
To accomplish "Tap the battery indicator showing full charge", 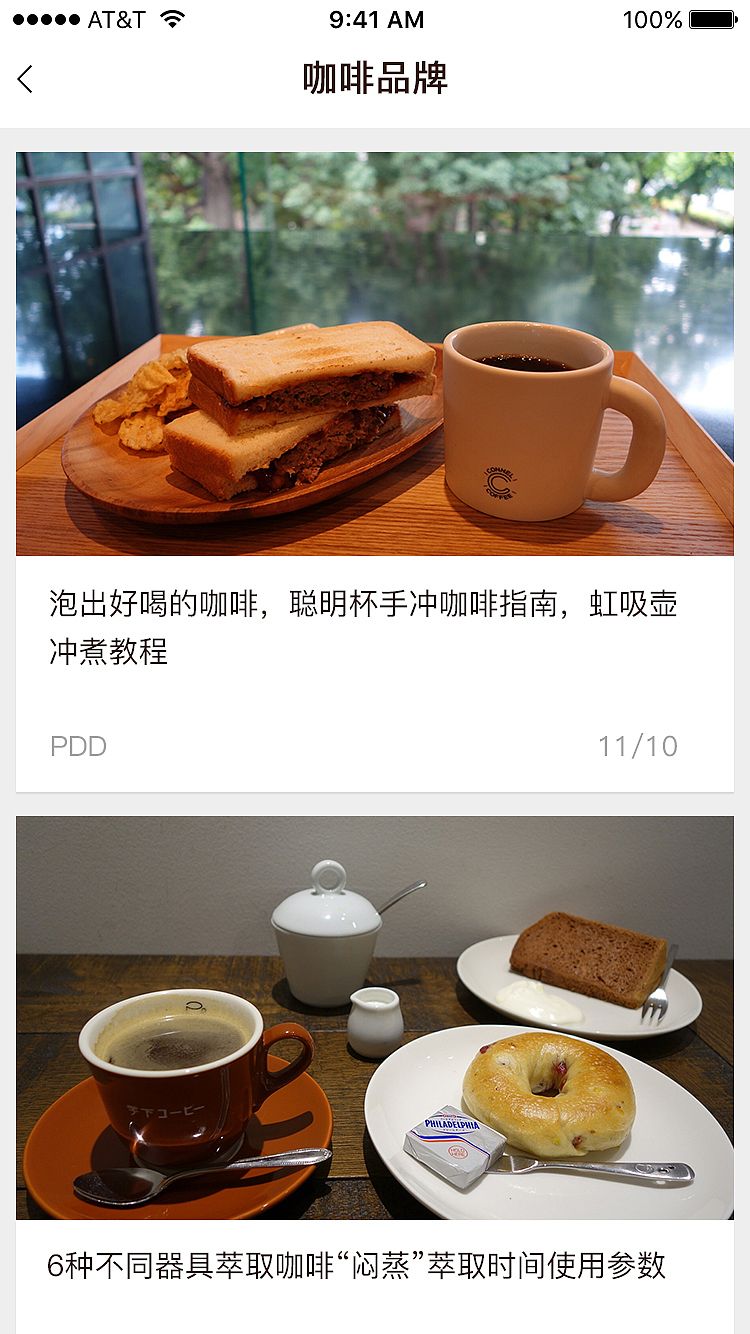I will 715,18.
